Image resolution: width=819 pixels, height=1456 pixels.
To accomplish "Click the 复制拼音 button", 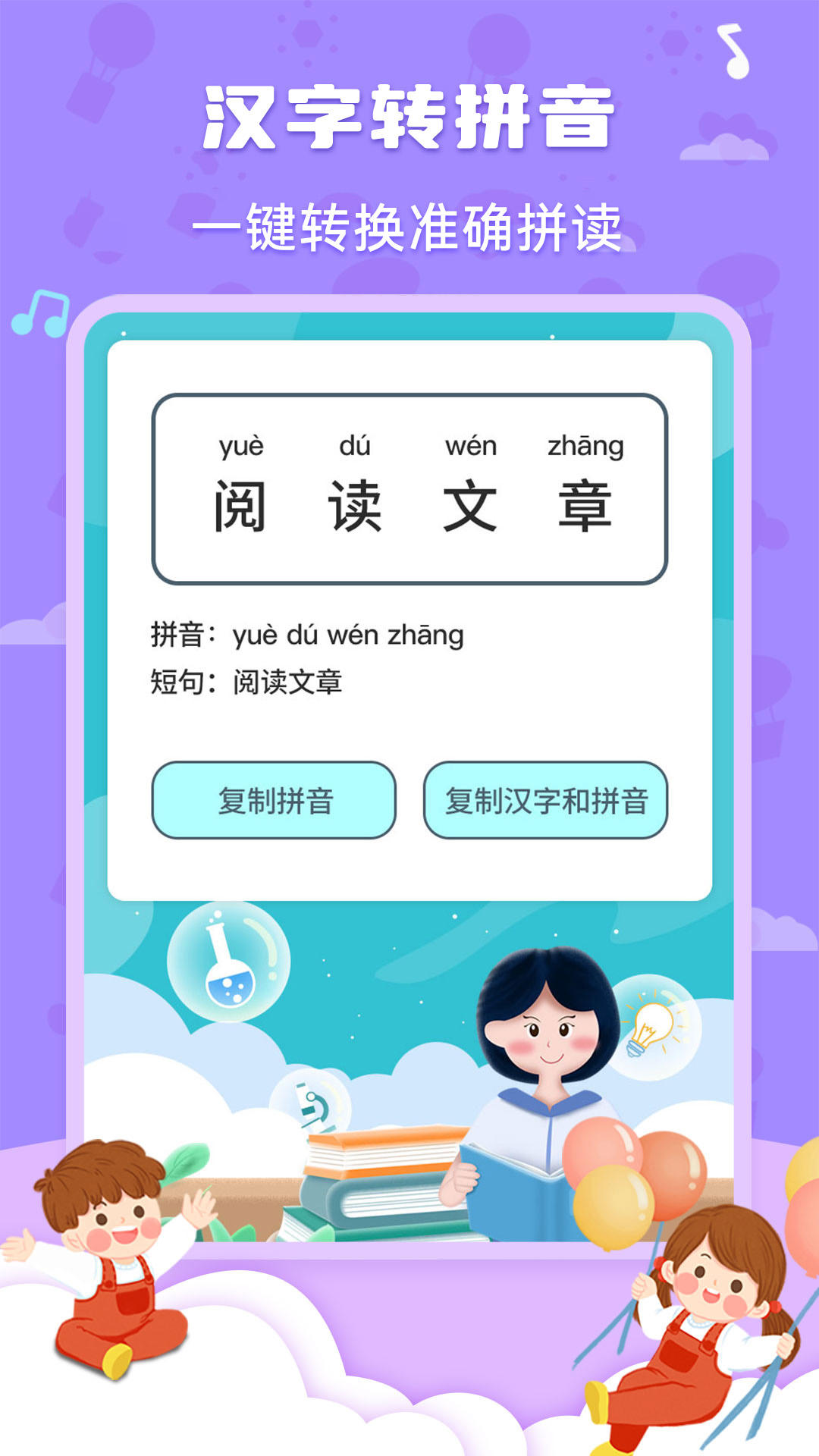I will click(x=275, y=802).
